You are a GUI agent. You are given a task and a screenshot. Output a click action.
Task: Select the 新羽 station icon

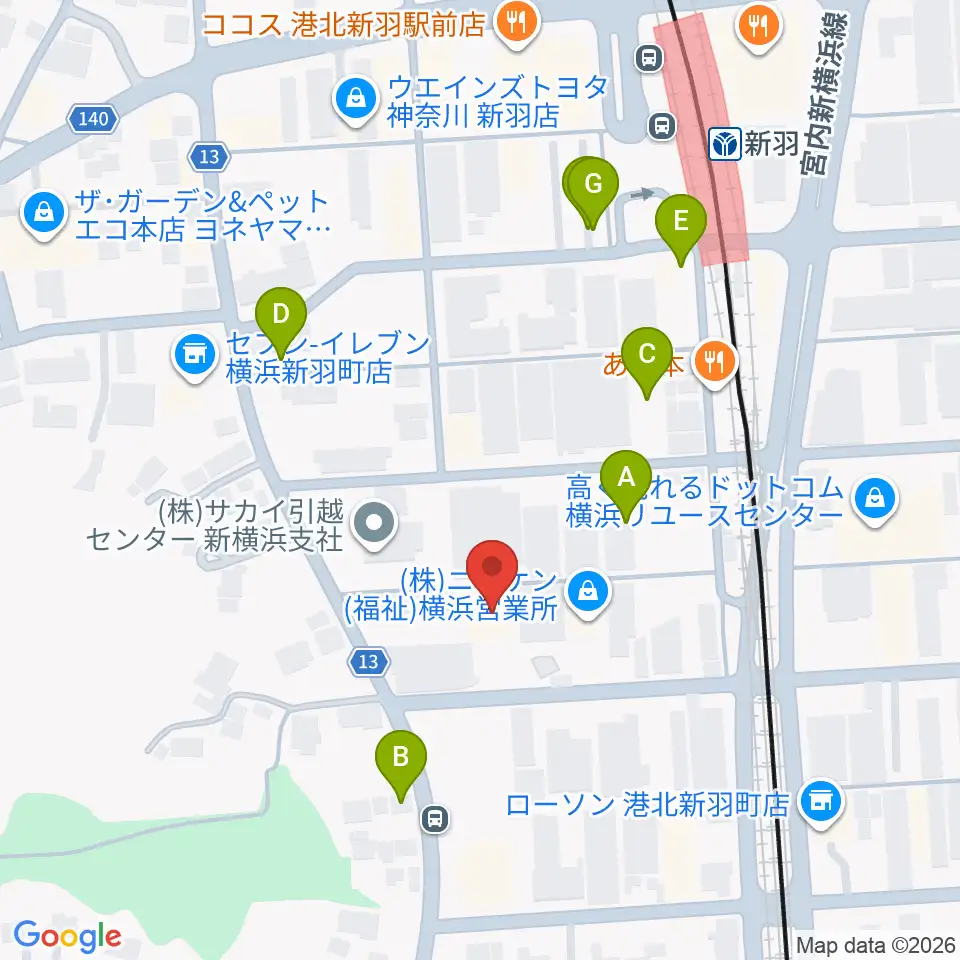pyautogui.click(x=725, y=144)
